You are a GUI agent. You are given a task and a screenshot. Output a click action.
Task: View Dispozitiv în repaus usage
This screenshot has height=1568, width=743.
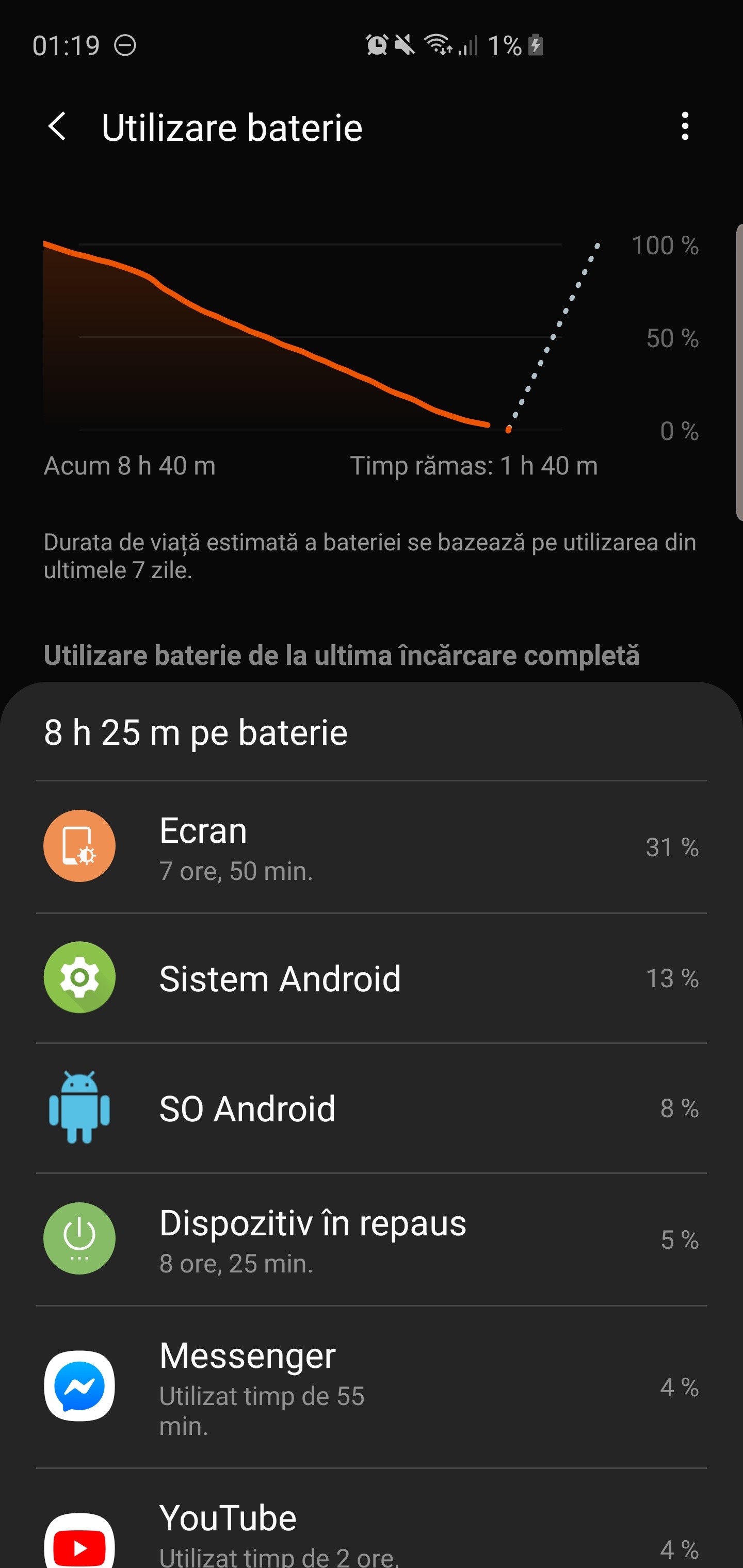point(372,1239)
